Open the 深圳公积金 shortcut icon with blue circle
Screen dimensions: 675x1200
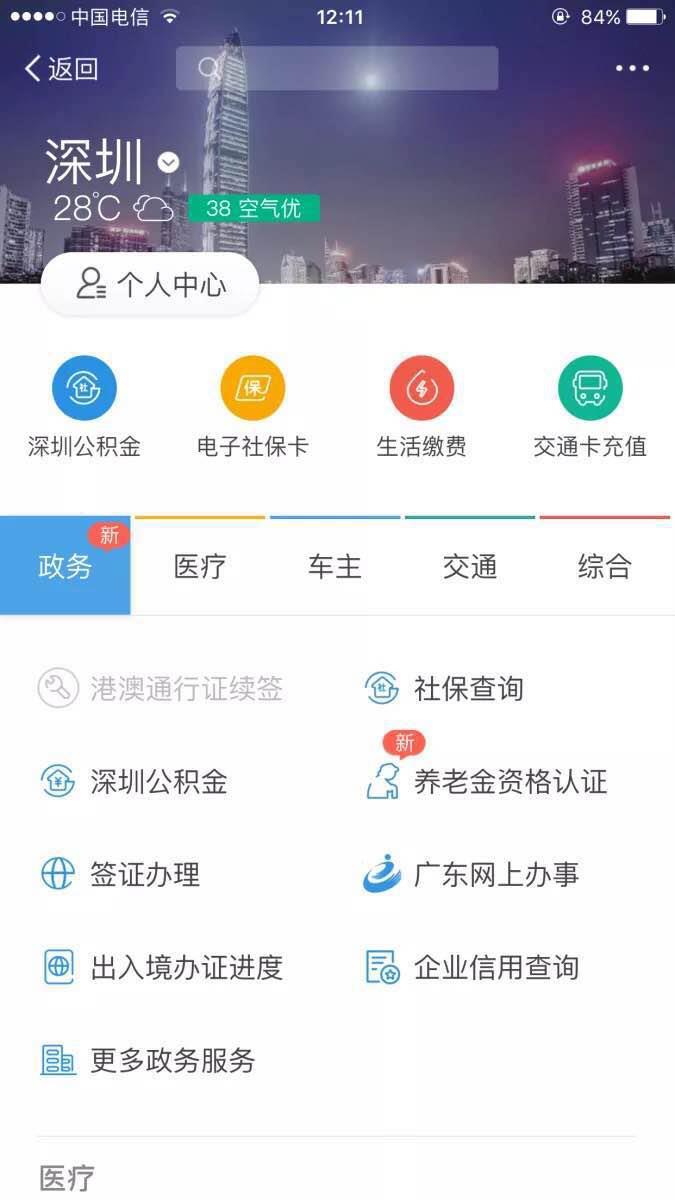tap(84, 388)
